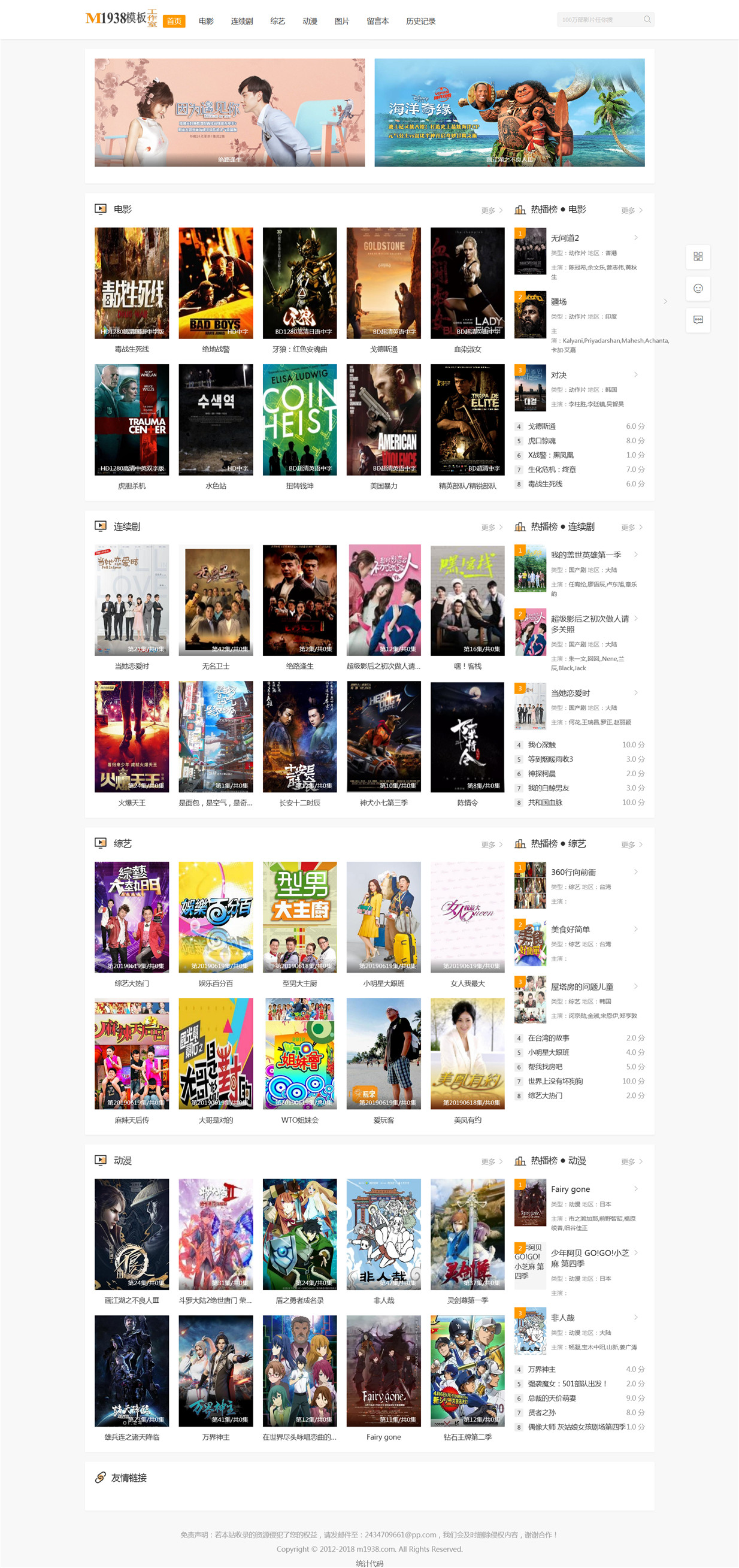This screenshot has width=739, height=1568.
Task: Tap 更多 next to the 电影 section
Action: click(491, 211)
